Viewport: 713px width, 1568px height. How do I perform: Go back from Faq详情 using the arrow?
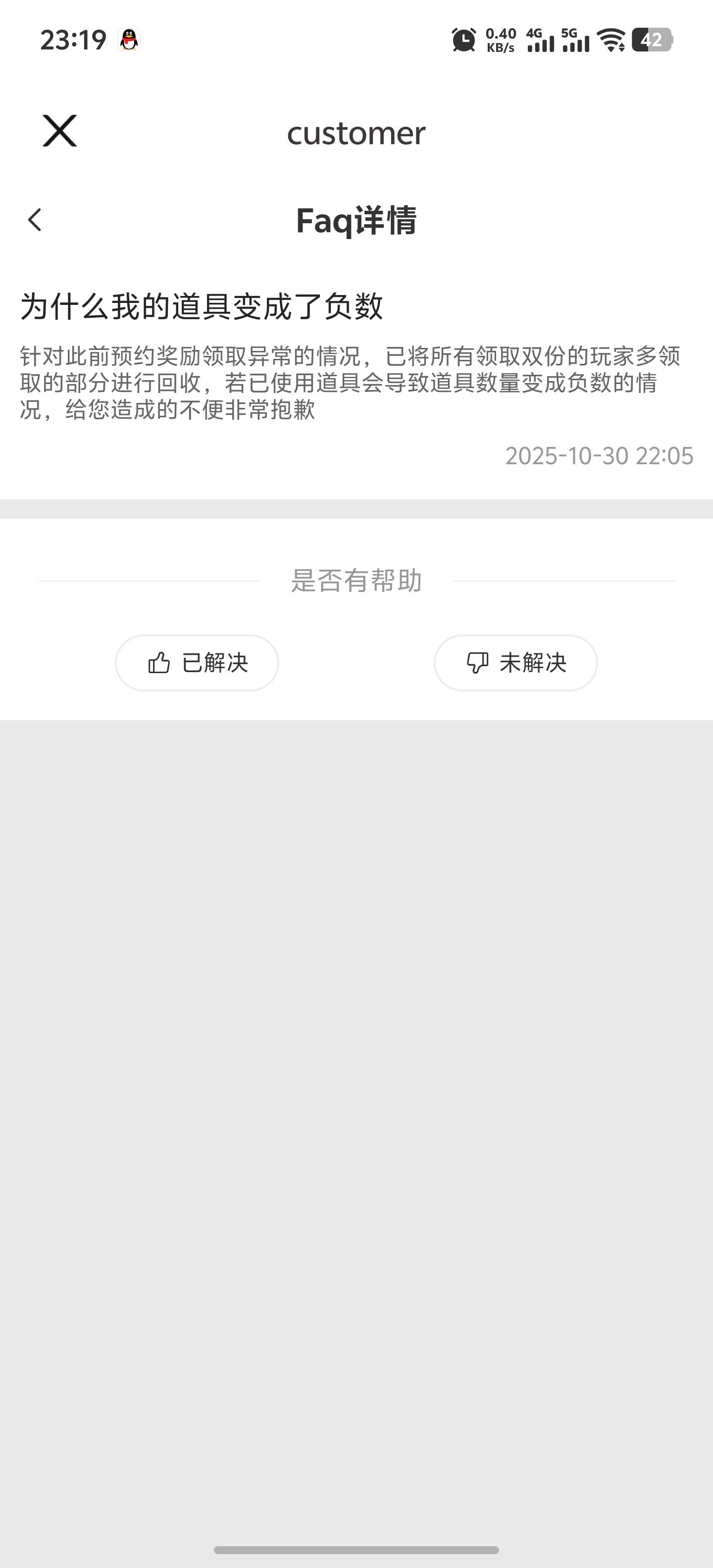pos(35,220)
